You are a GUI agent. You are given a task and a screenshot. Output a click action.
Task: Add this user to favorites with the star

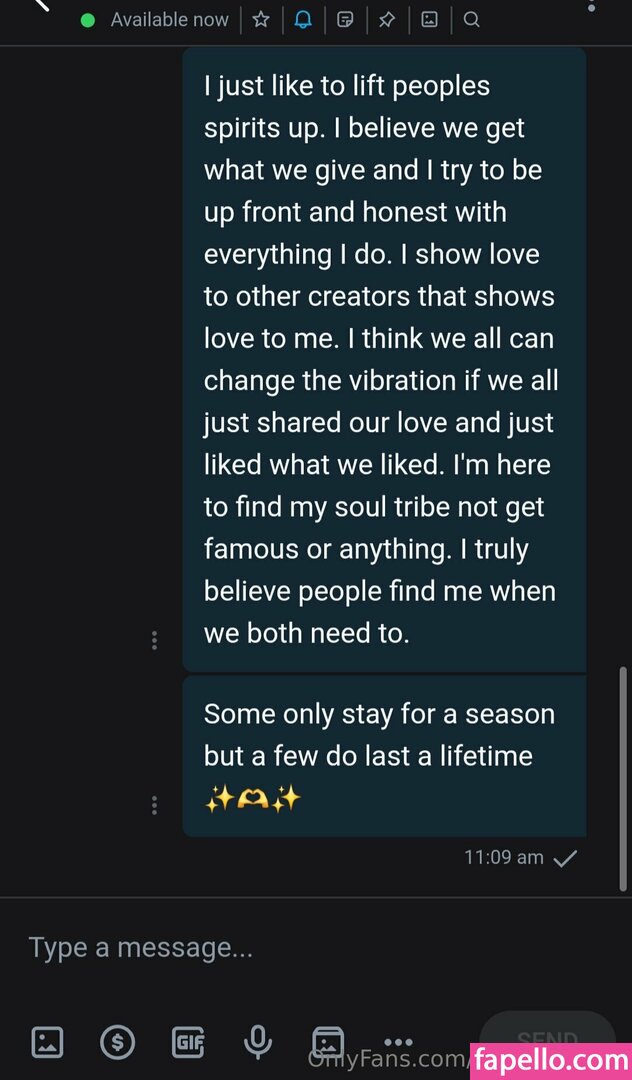[x=261, y=19]
